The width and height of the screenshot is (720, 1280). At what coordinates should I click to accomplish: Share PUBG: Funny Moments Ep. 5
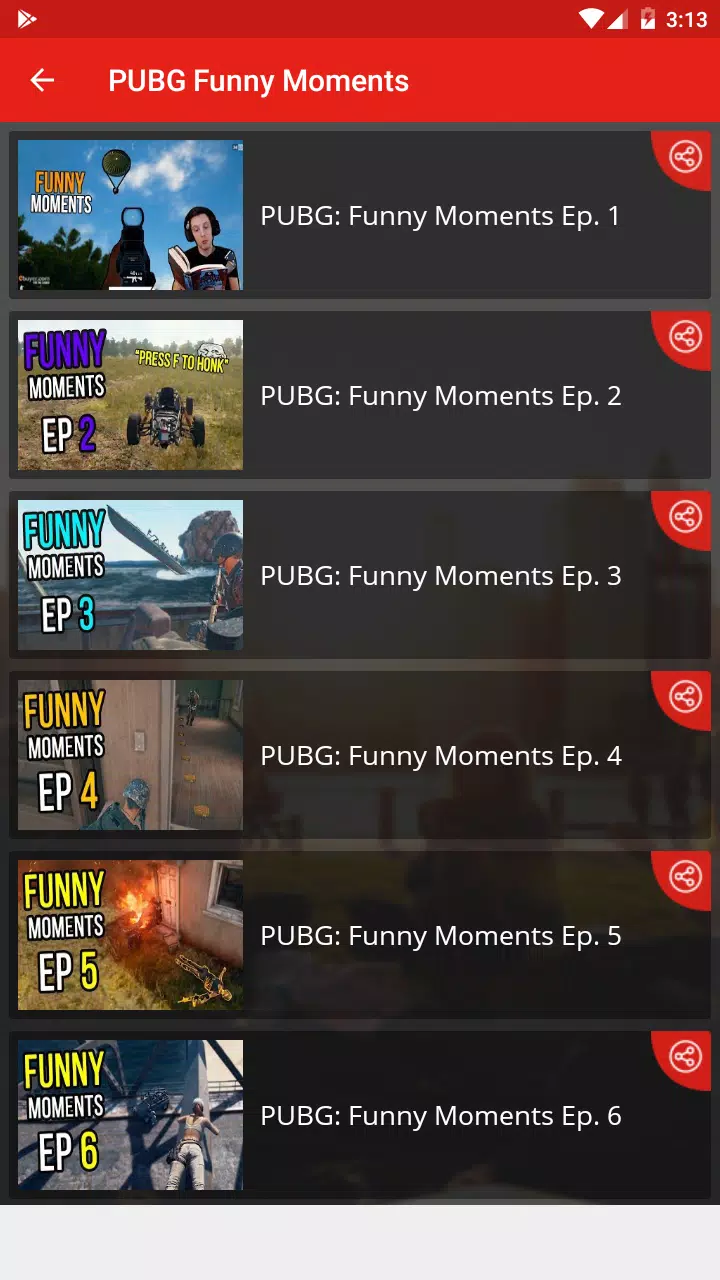click(x=685, y=877)
